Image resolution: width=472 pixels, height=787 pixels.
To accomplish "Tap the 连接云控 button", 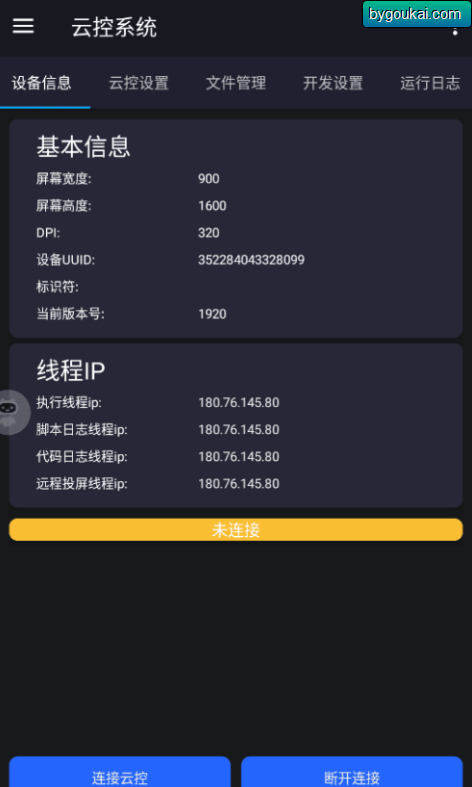I will [x=120, y=772].
